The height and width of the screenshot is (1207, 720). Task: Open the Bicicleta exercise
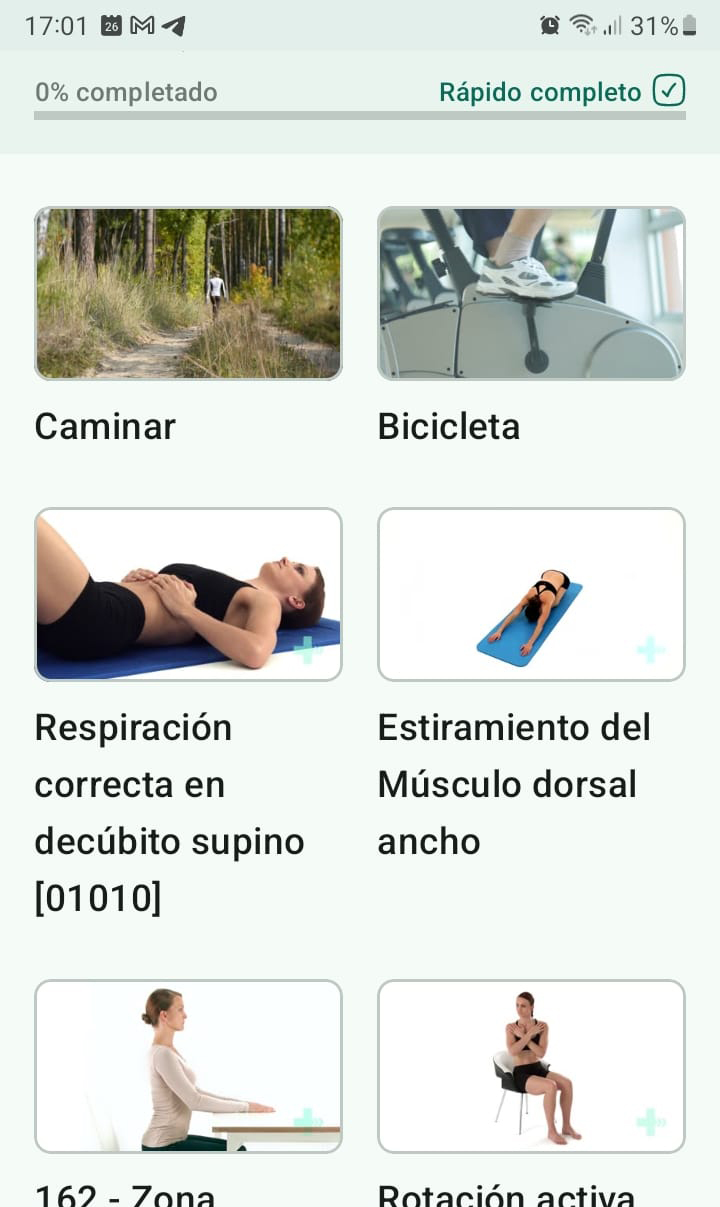(x=531, y=294)
